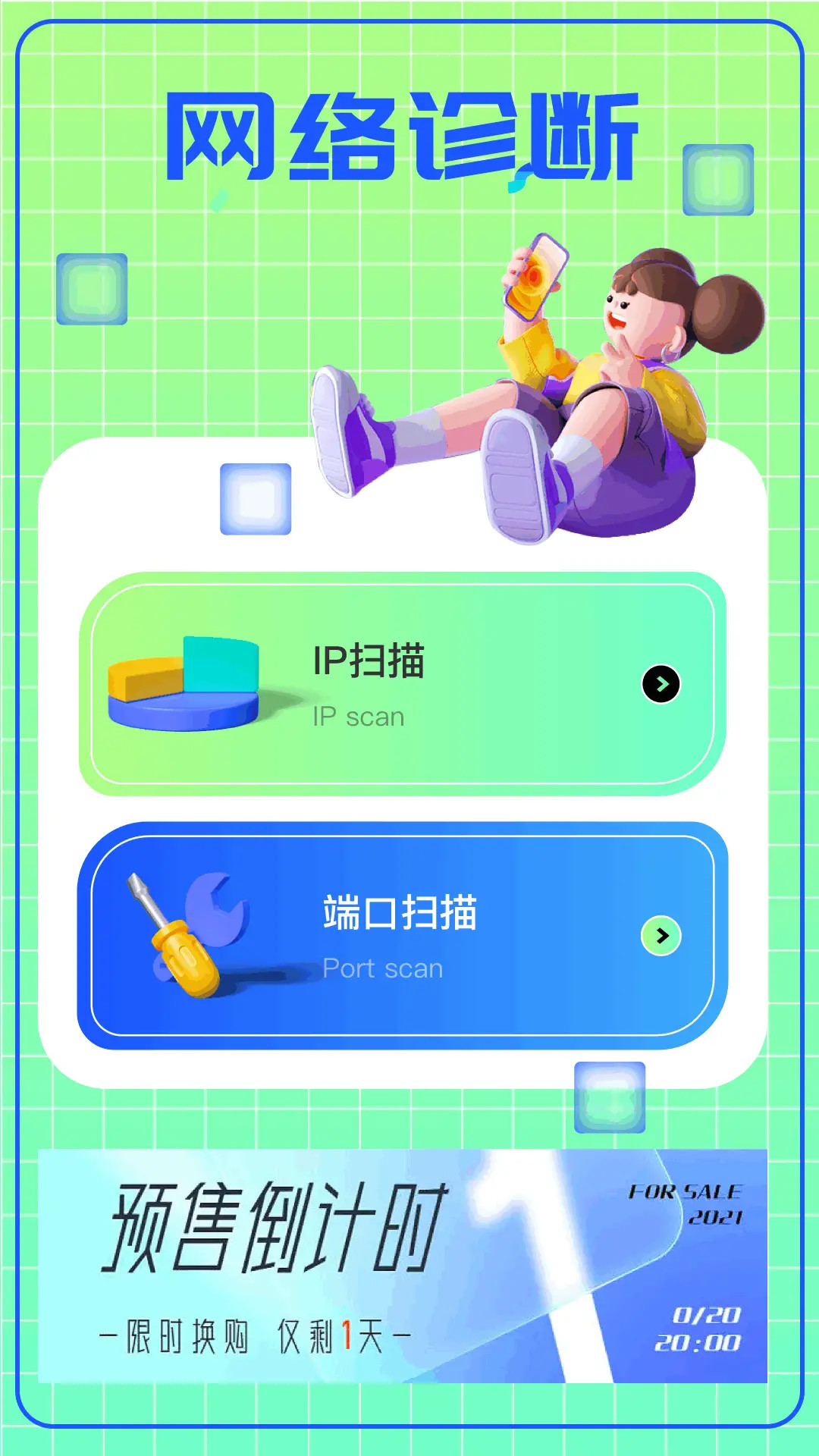819x1456 pixels.
Task: Click the 限时换购 仅剩1天 offer text
Action: 254,1335
